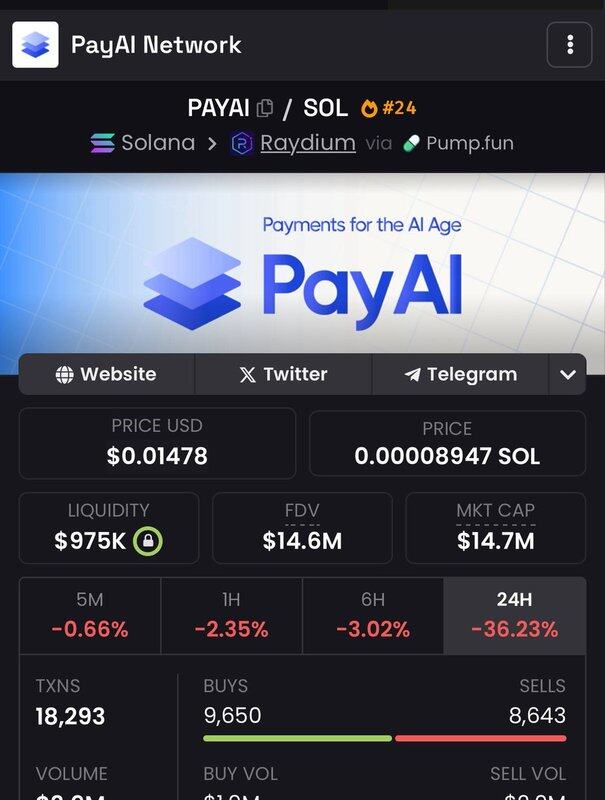Open the Telegram group
This screenshot has height=800, width=605.
coord(461,375)
